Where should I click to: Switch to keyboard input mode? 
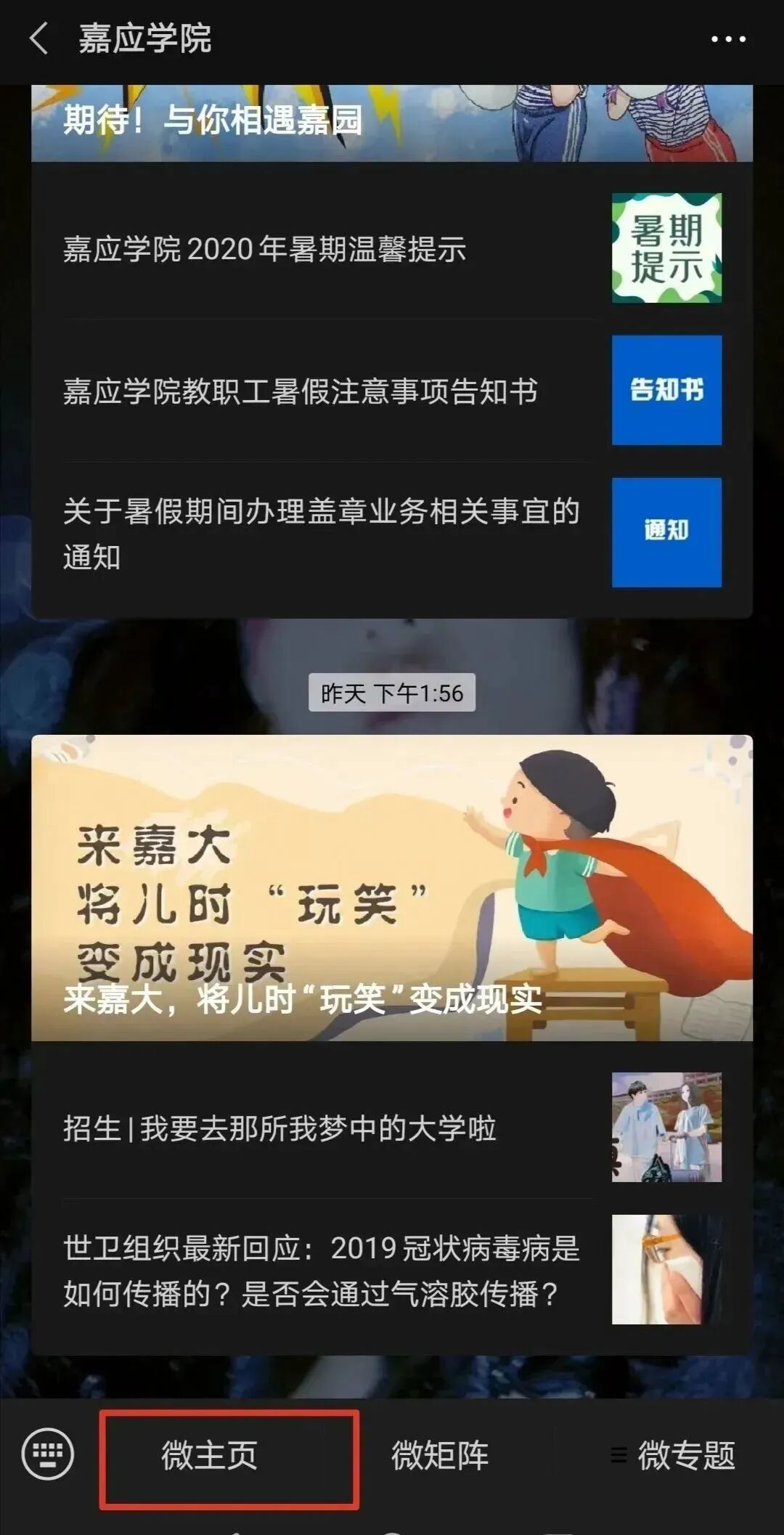pyautogui.click(x=48, y=1454)
